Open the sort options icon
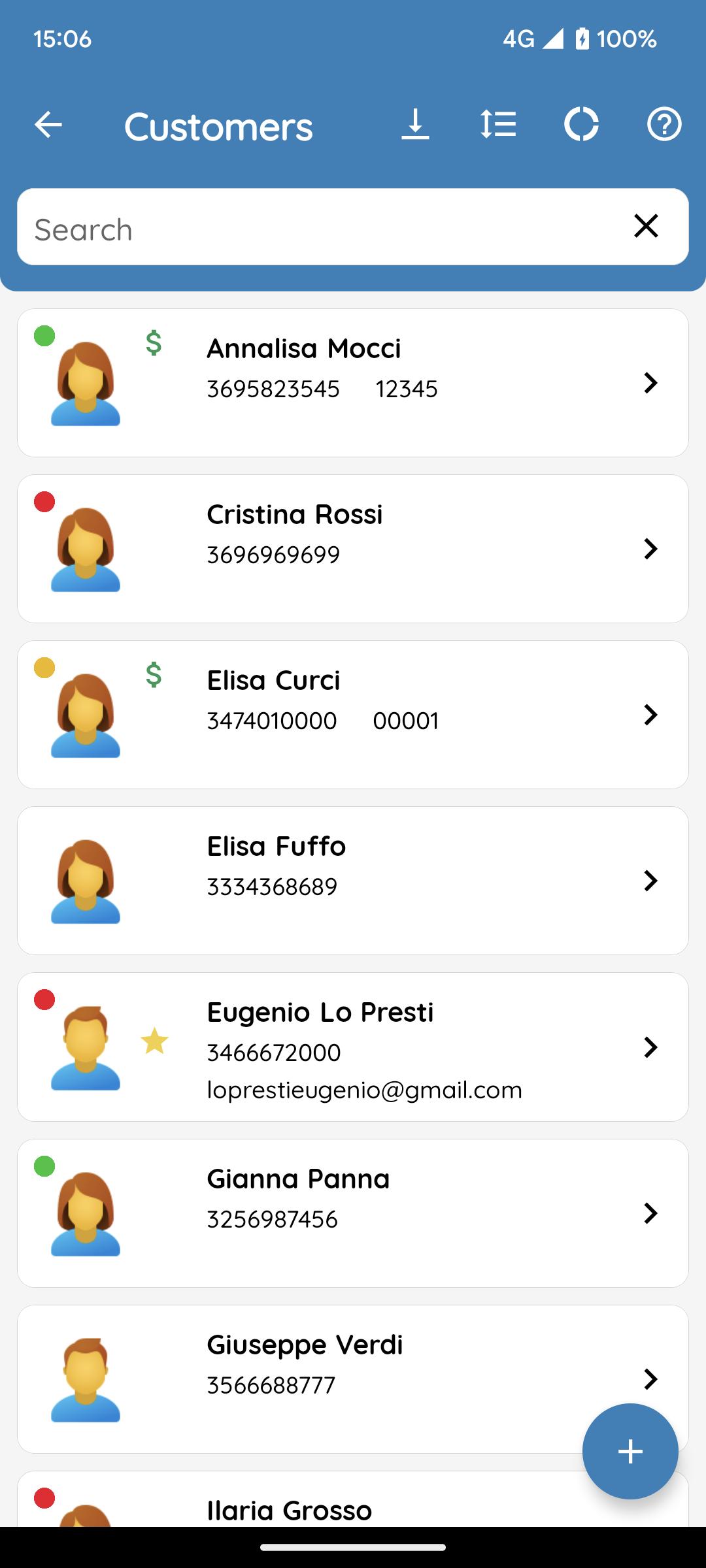The height and width of the screenshot is (1568, 706). [x=498, y=125]
